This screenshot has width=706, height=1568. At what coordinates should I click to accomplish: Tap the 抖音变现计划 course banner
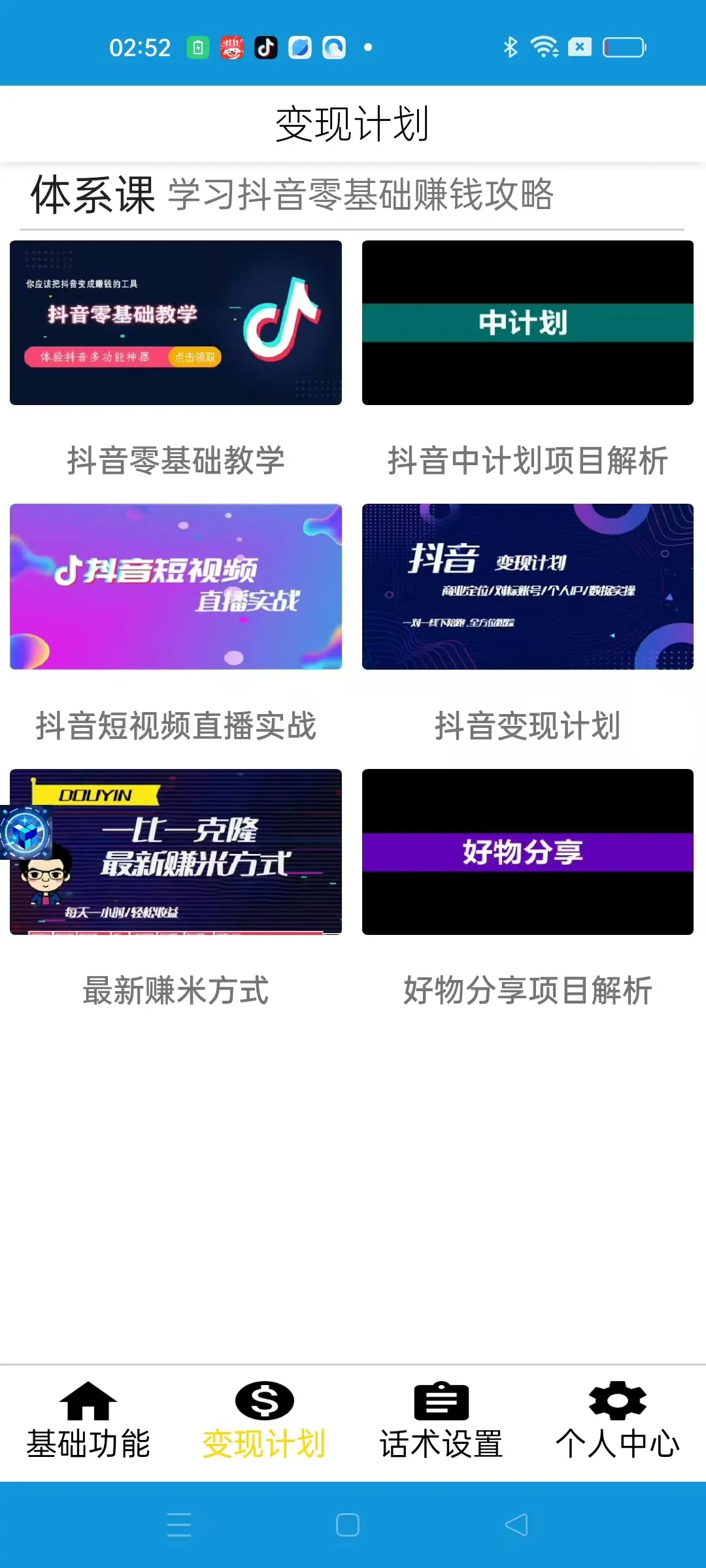(x=528, y=587)
